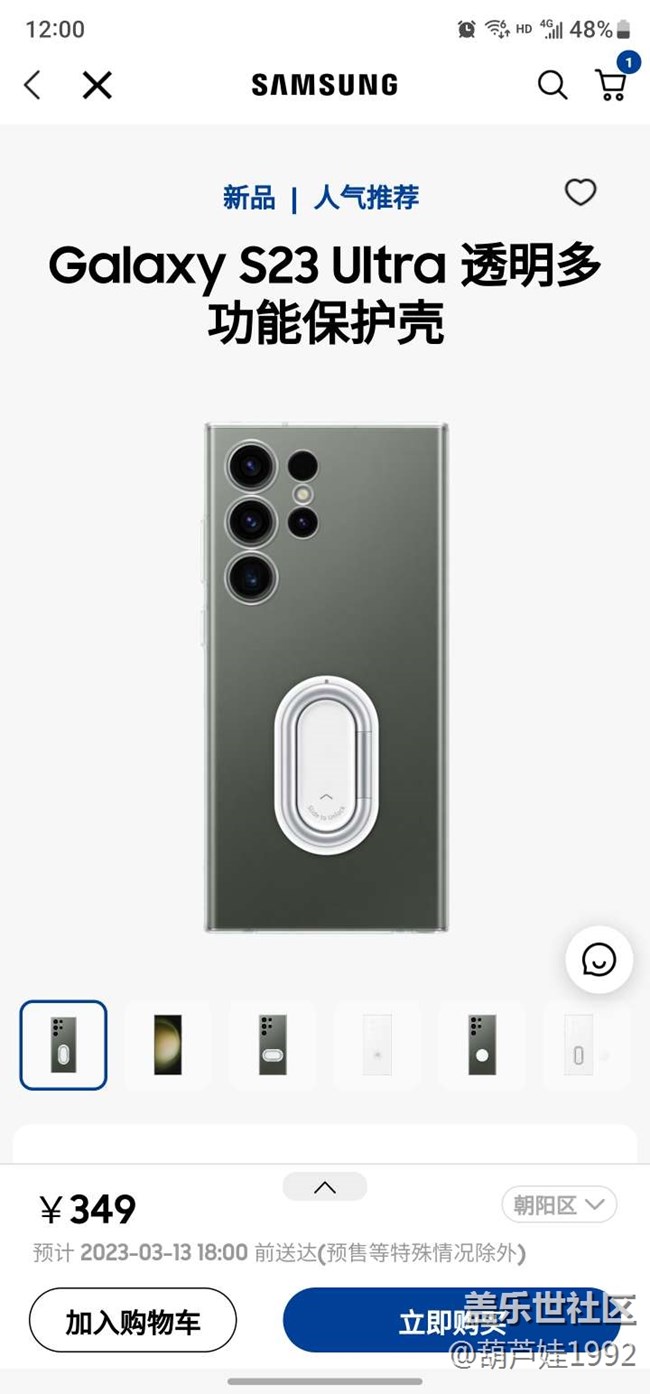View the sixth partially visible thumbnail
This screenshot has height=1394, width=650.
point(585,1045)
